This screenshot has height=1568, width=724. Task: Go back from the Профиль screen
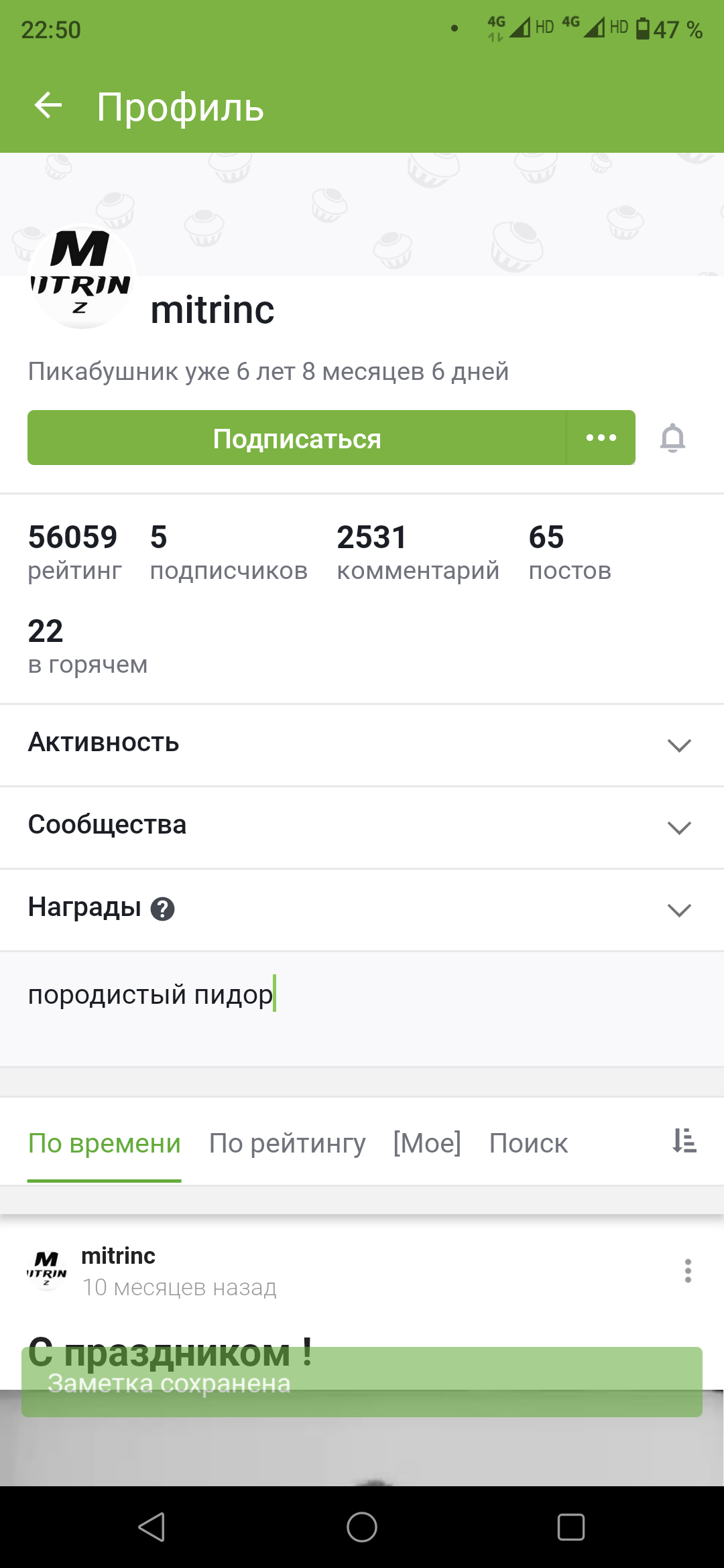coord(48,106)
